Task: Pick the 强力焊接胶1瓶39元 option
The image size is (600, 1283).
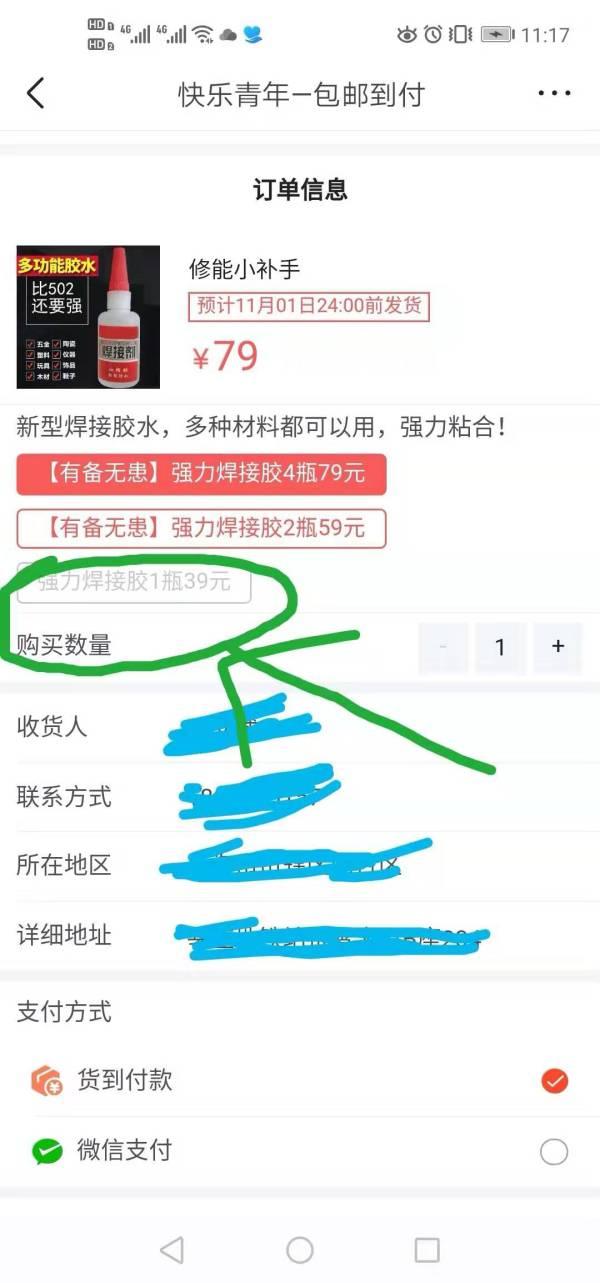Action: pos(134,581)
